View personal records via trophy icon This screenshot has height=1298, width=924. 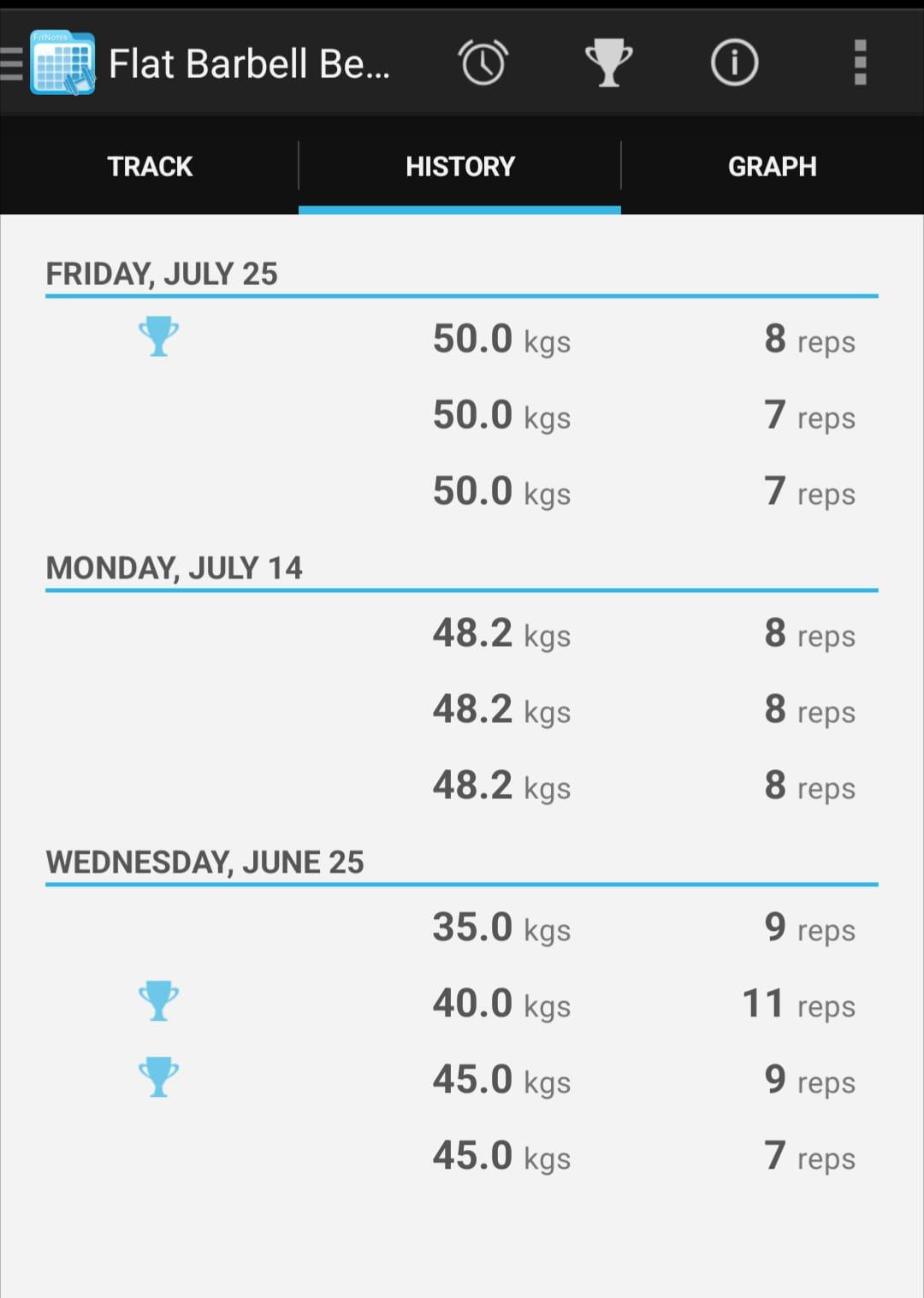point(607,62)
